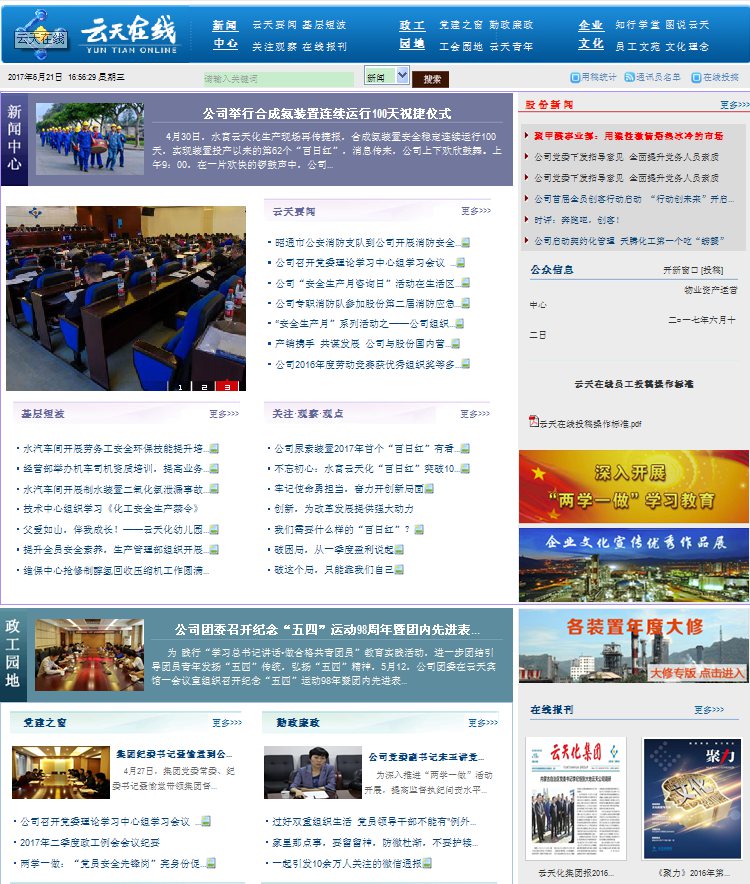The height and width of the screenshot is (884, 750).
Task: Open the 两学一做 学习教育 banner
Action: click(x=633, y=486)
